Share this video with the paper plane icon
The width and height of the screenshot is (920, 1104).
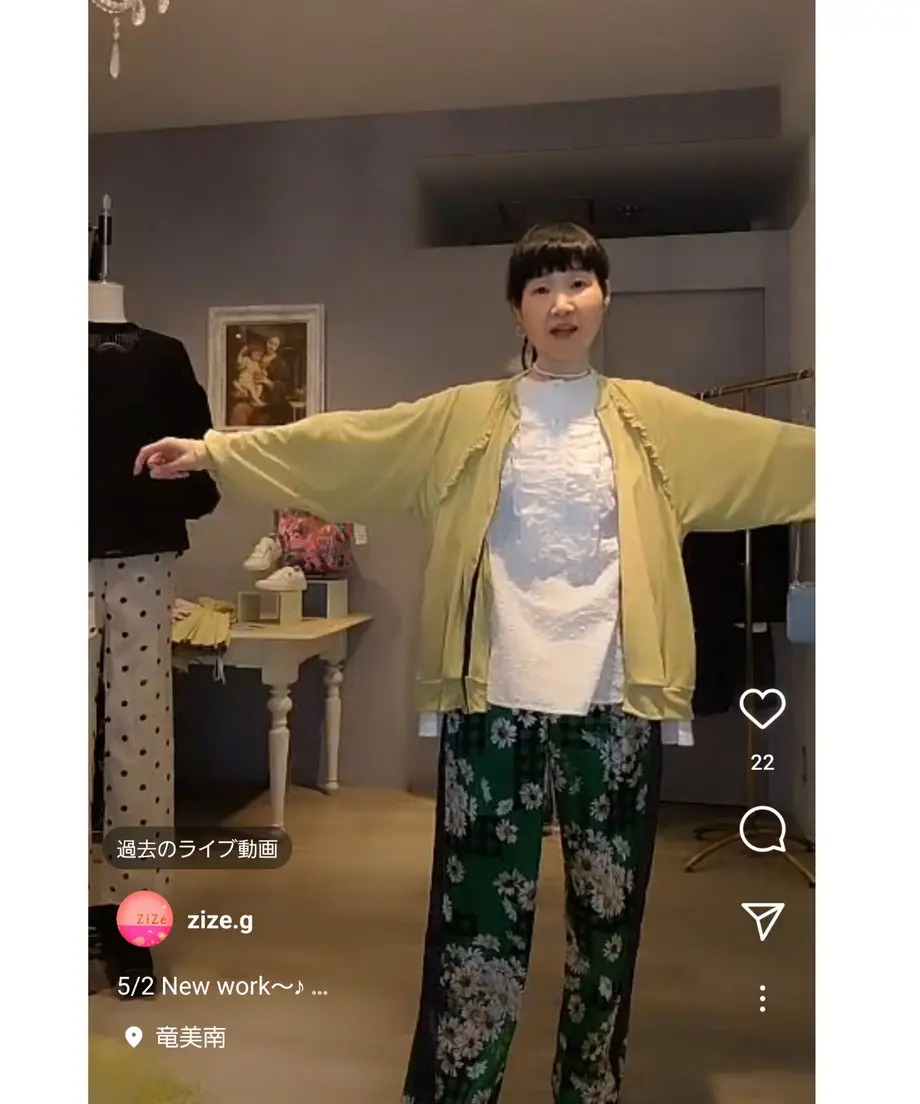[x=762, y=921]
